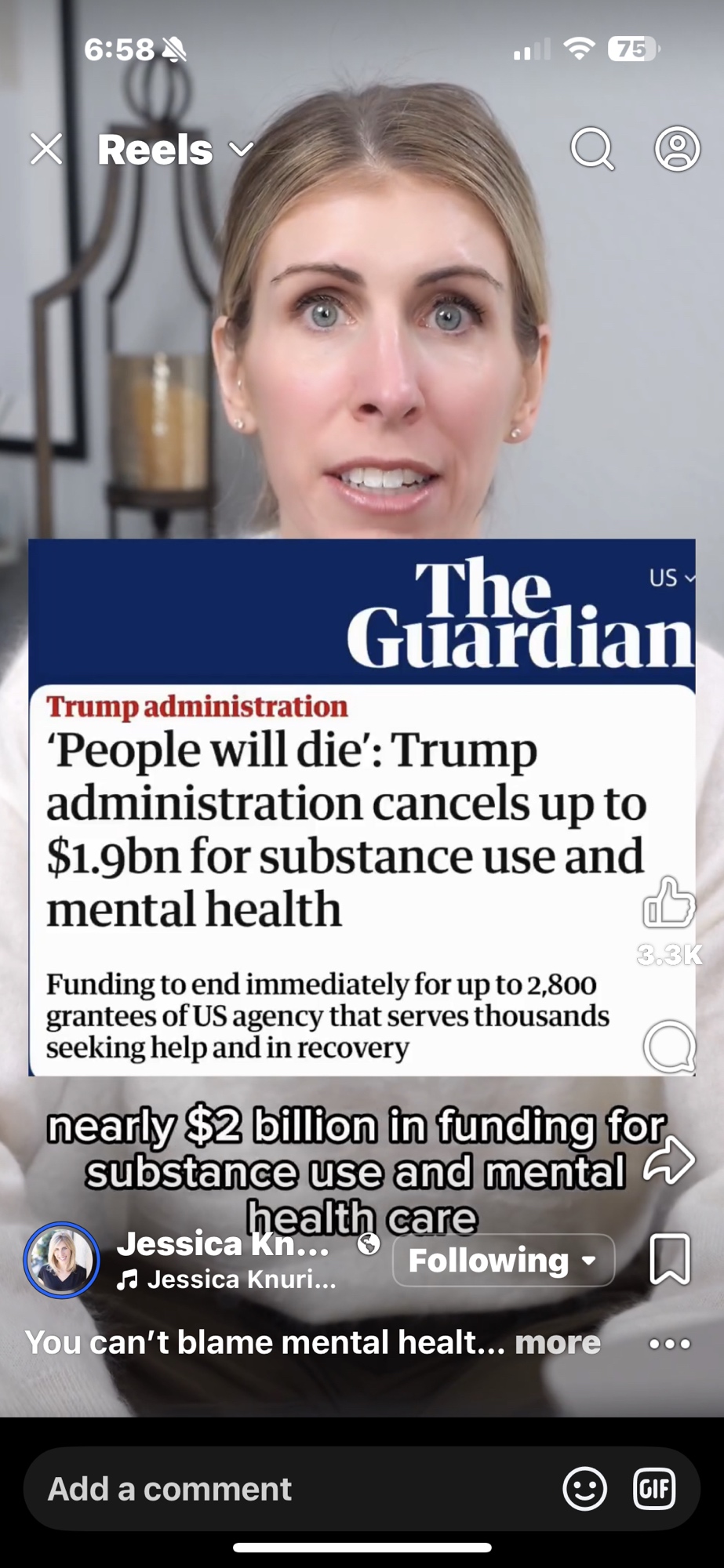The width and height of the screenshot is (724, 1568).
Task: Open the Following dropdown button
Action: pos(503,1261)
